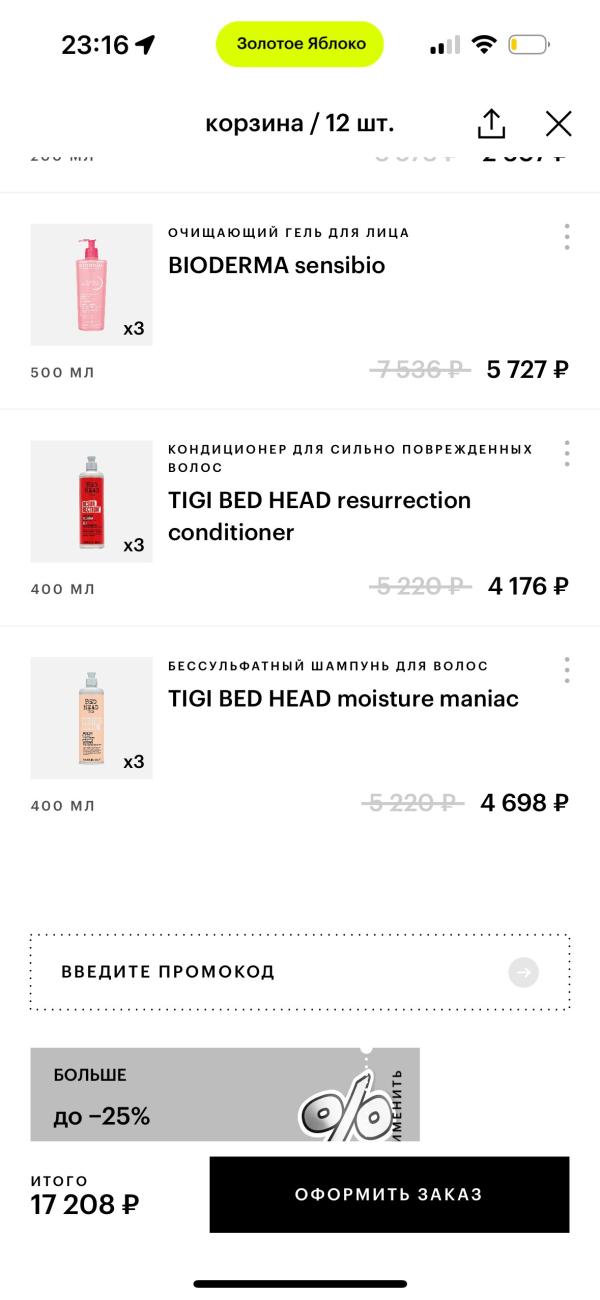Apply the up to −25% discount banner

point(224,1095)
